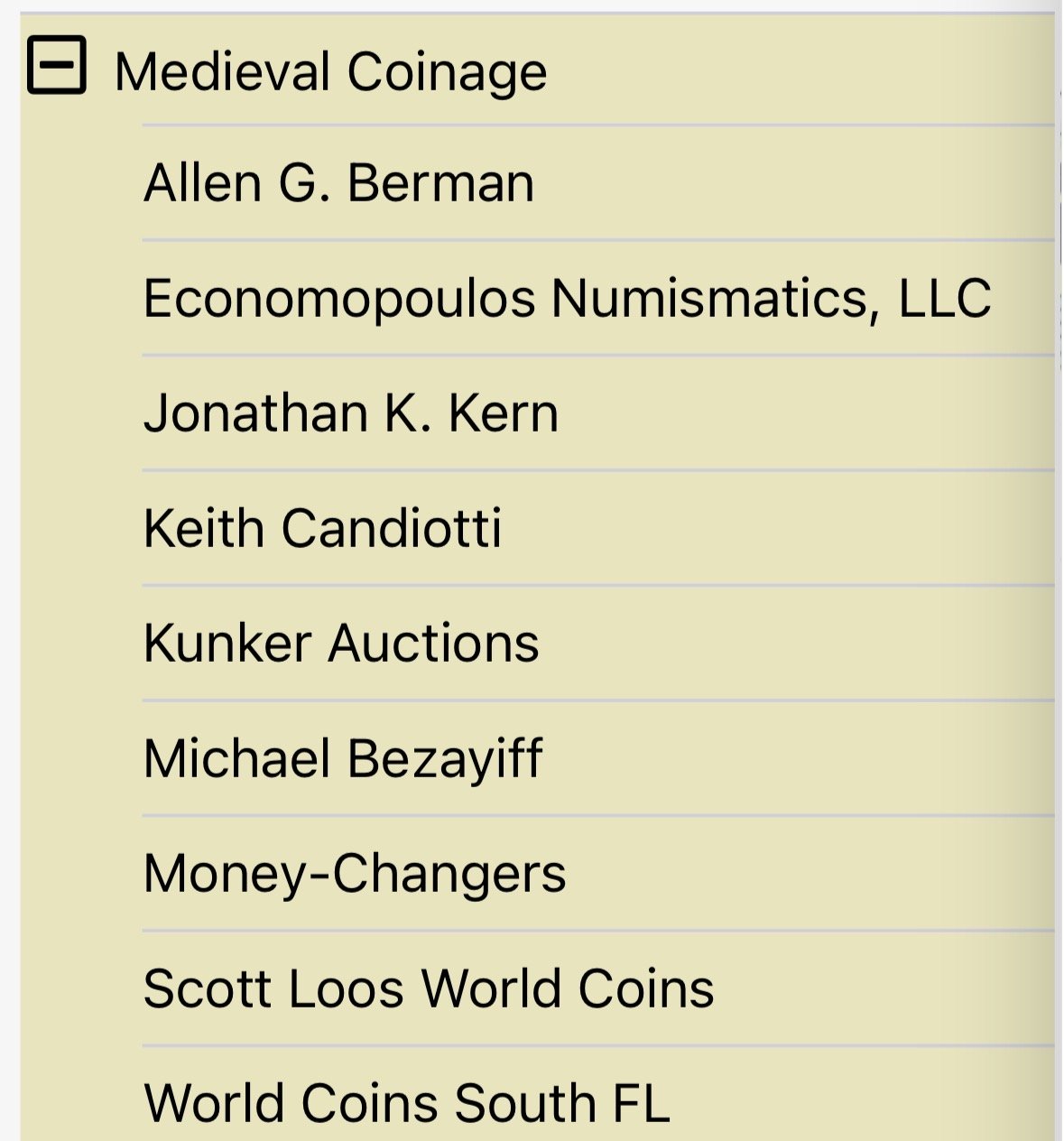View Kunker Auctions entry
The width and height of the screenshot is (1064, 1141).
click(341, 643)
